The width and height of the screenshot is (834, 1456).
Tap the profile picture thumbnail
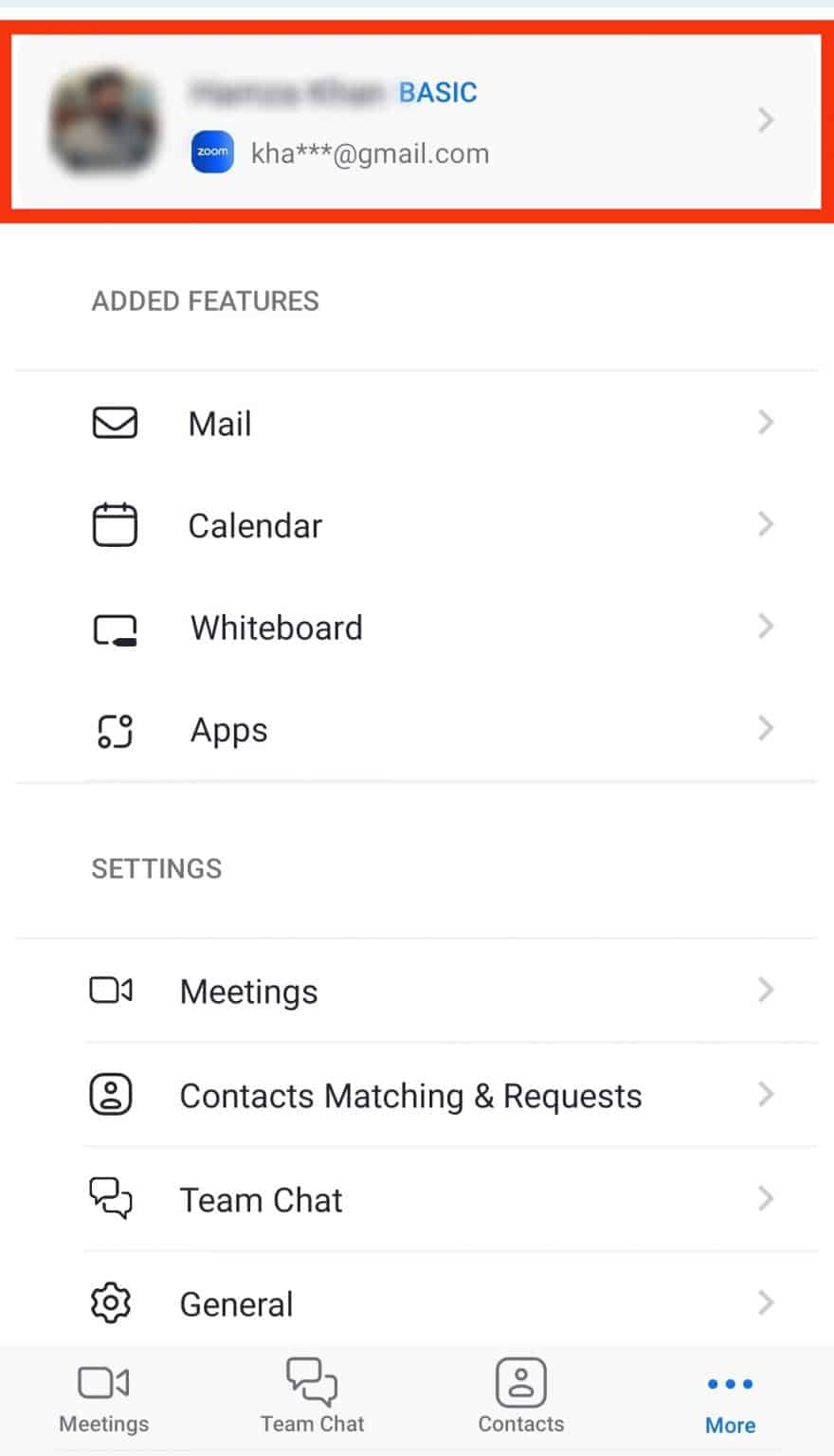[x=106, y=120]
